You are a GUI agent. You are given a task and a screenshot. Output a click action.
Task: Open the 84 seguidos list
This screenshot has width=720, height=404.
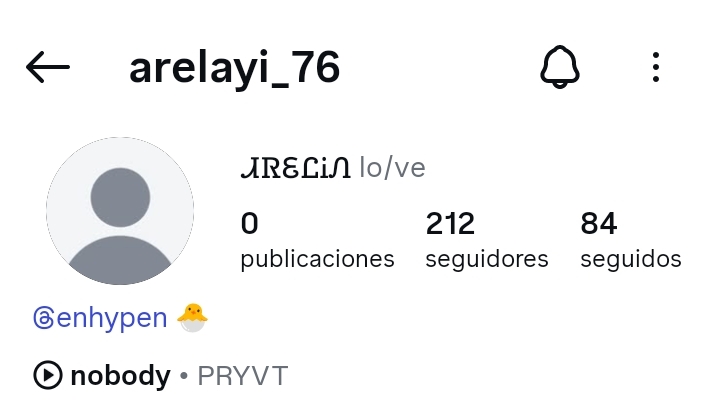(x=630, y=240)
